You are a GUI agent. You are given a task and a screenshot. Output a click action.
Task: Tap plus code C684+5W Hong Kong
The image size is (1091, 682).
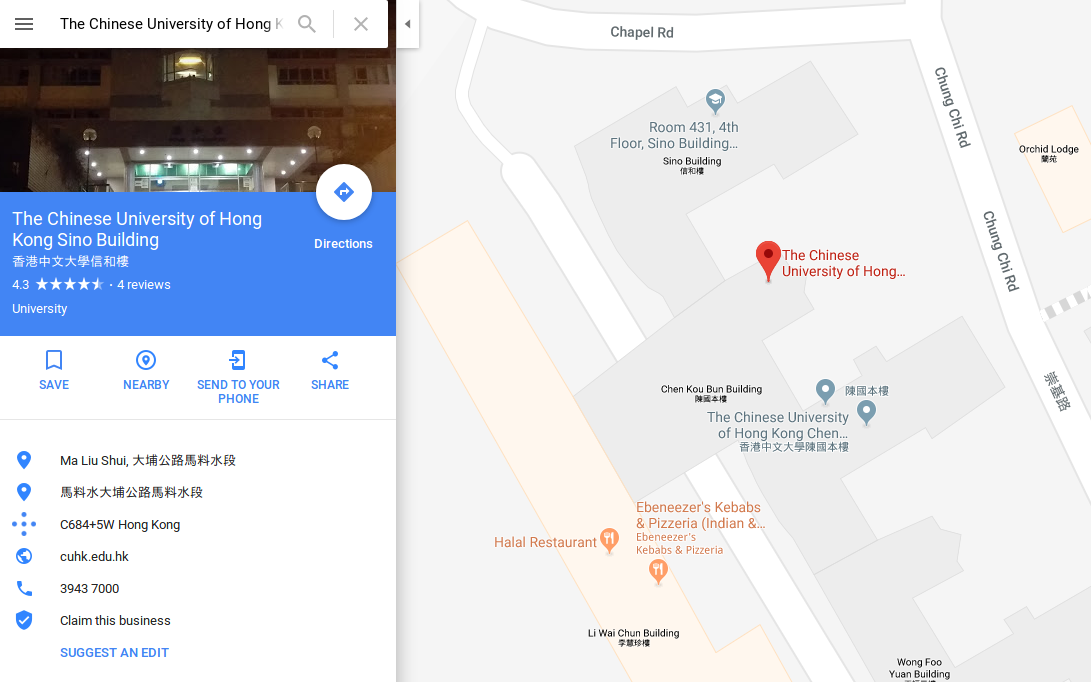coord(120,525)
